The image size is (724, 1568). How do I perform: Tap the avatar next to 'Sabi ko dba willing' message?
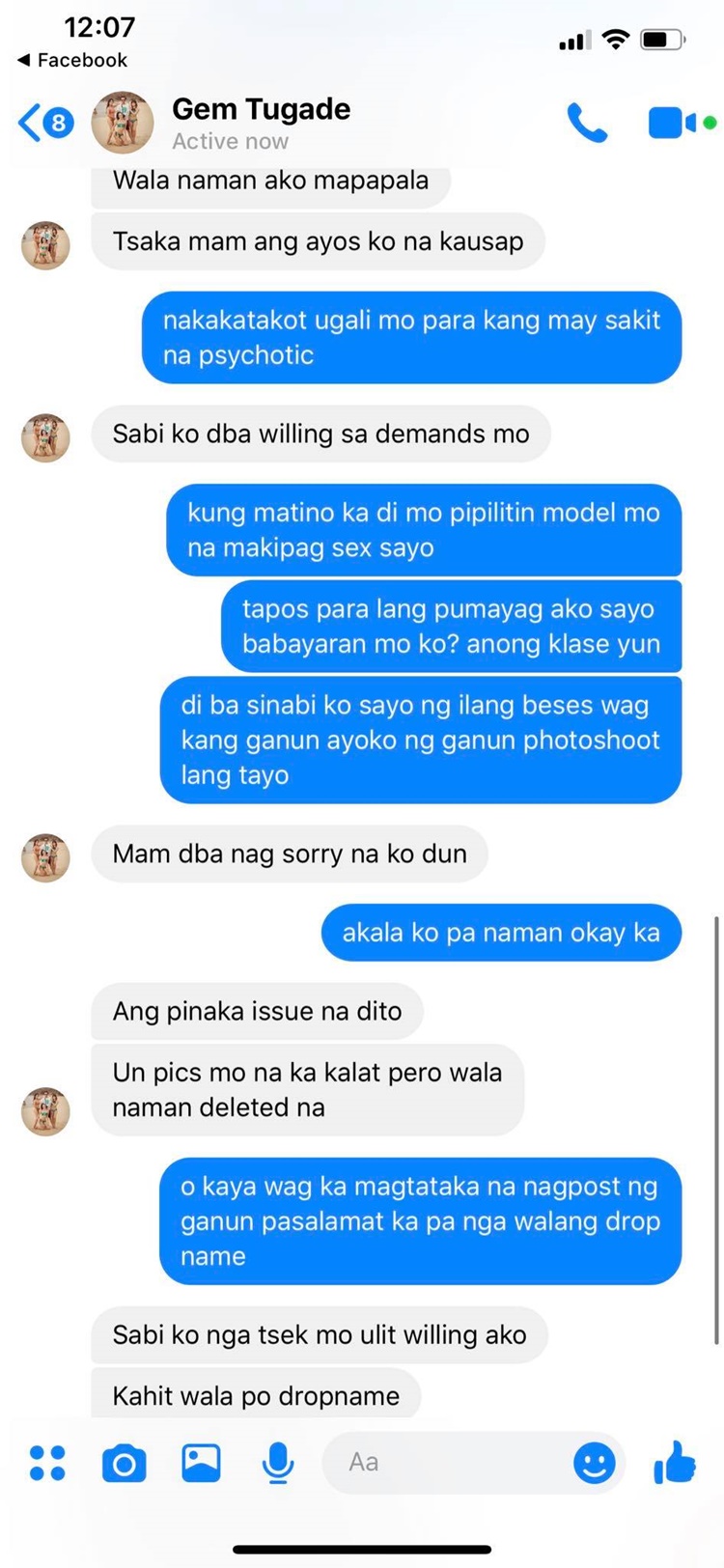(44, 437)
